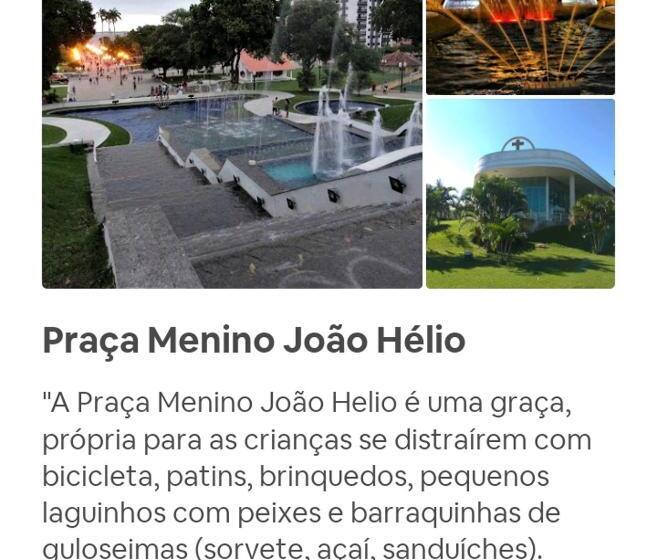Open the church with cross photo
Screen dimensions: 657x560
(x=520, y=193)
